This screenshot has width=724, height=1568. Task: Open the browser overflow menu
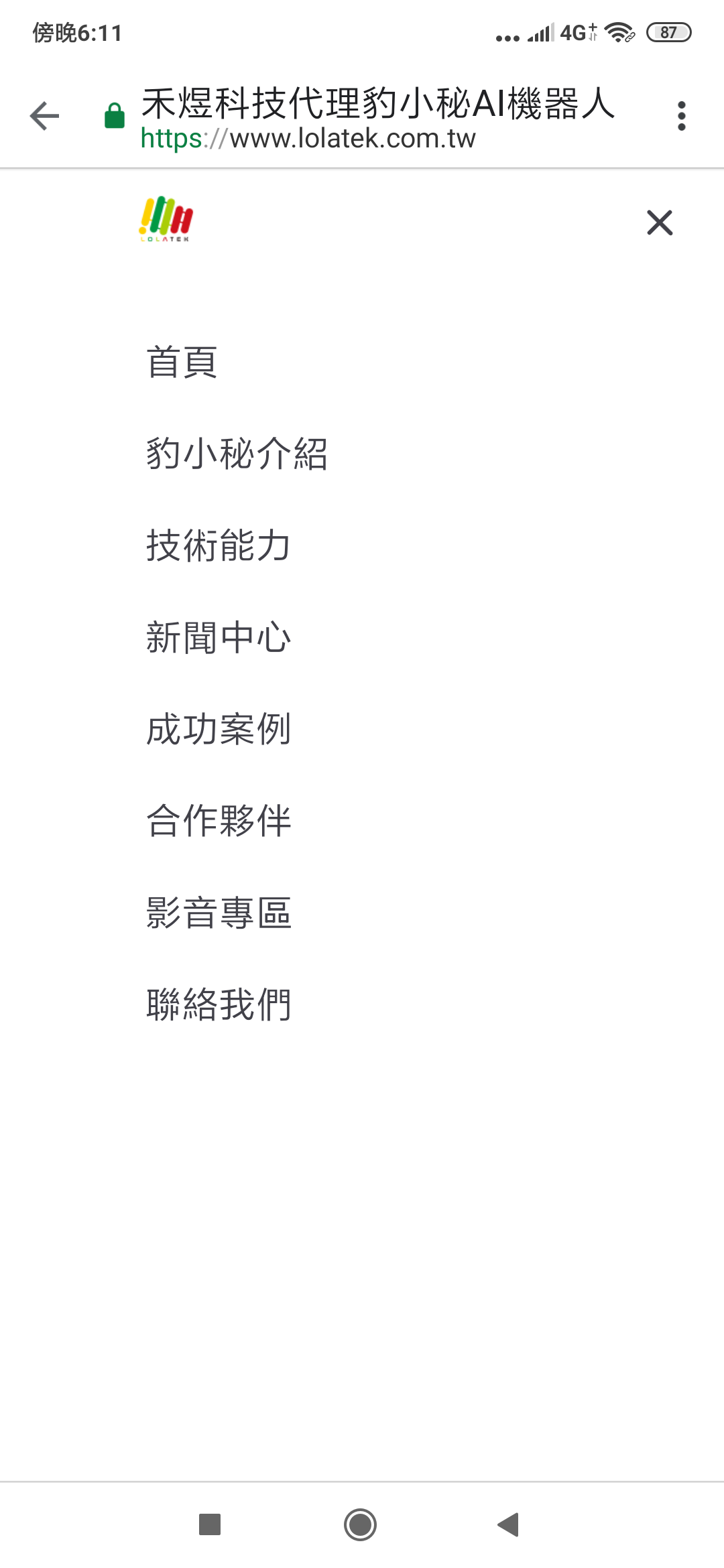(x=682, y=116)
